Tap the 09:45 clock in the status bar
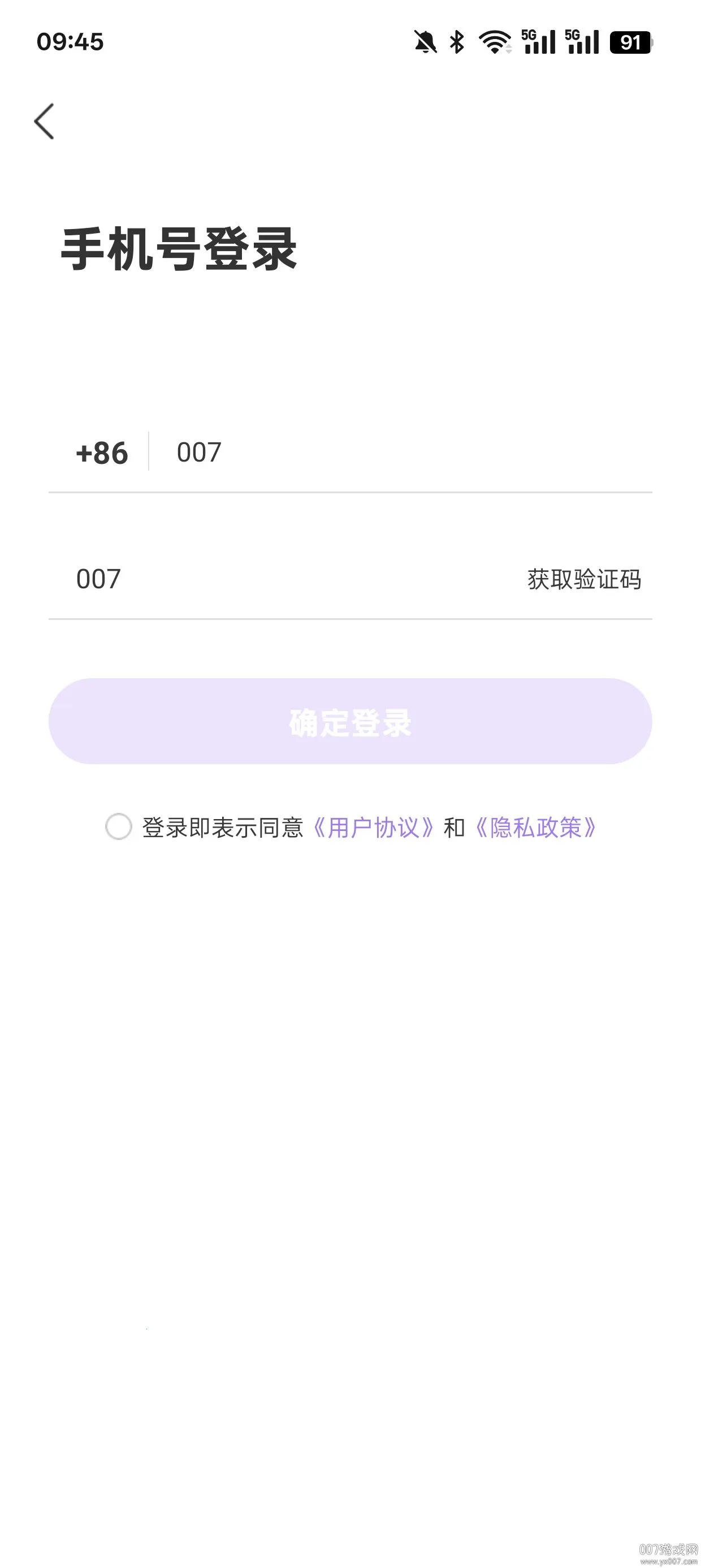701x1568 pixels. click(70, 41)
